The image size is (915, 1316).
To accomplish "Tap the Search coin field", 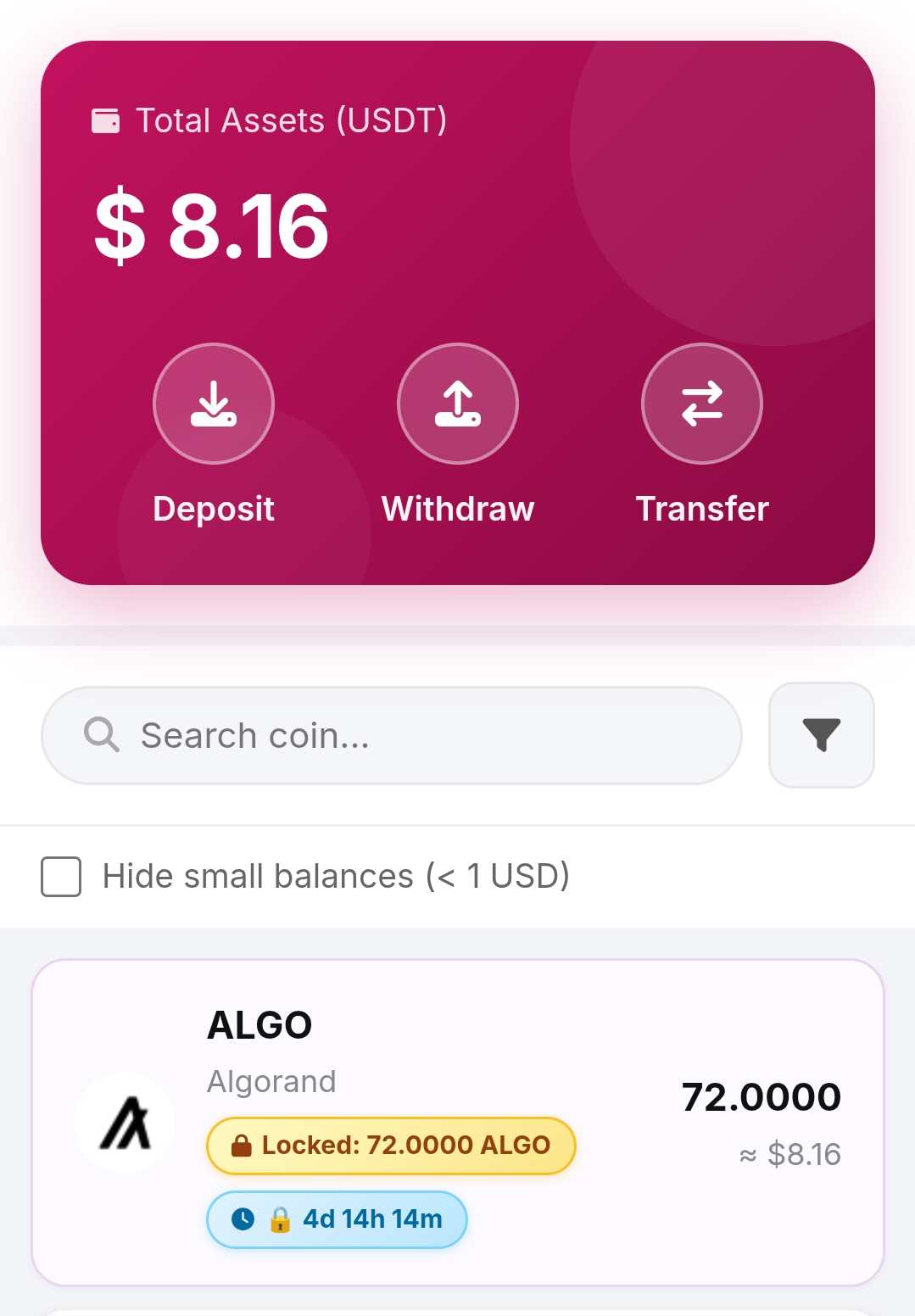I will pyautogui.click(x=392, y=735).
